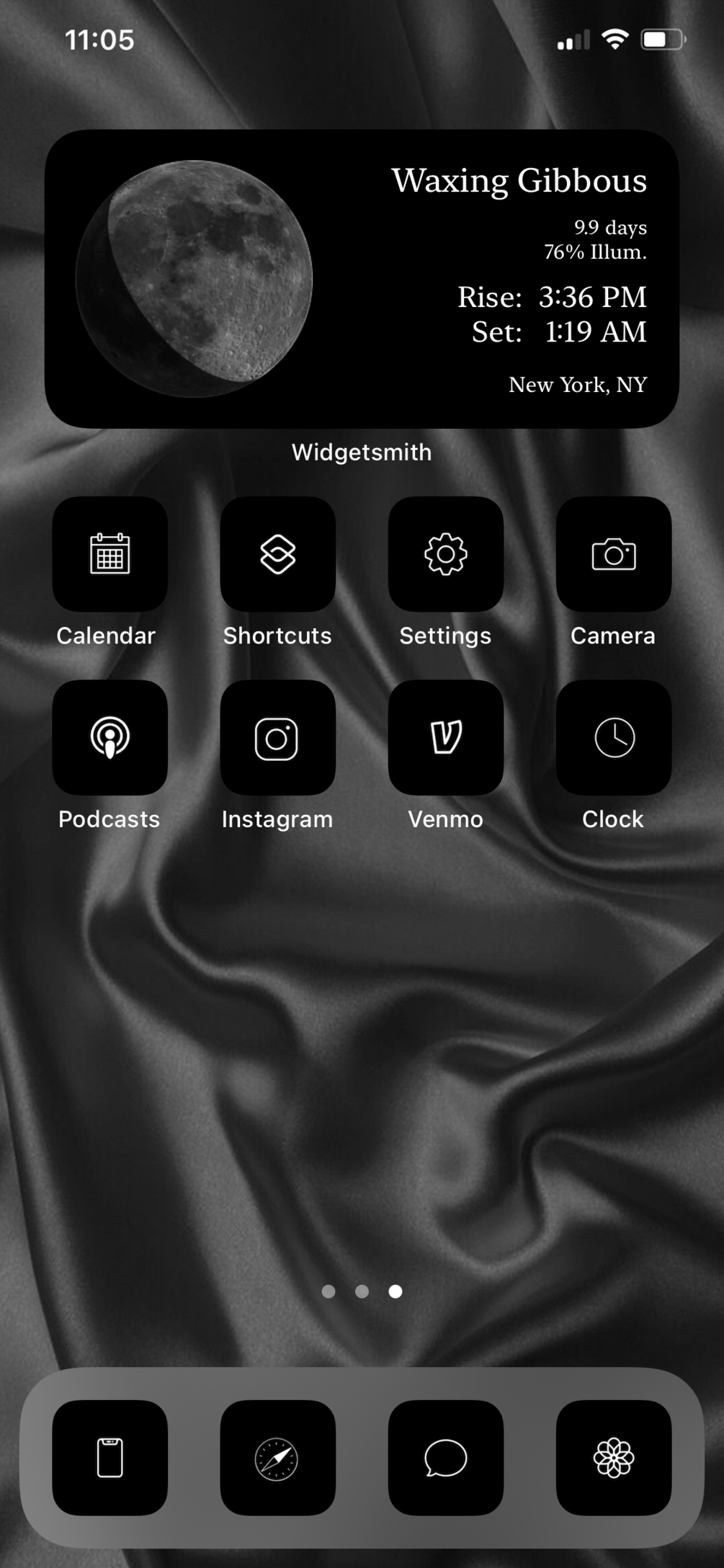Open Messages speech bubble in the dock
This screenshot has height=1568, width=724.
tap(445, 1458)
